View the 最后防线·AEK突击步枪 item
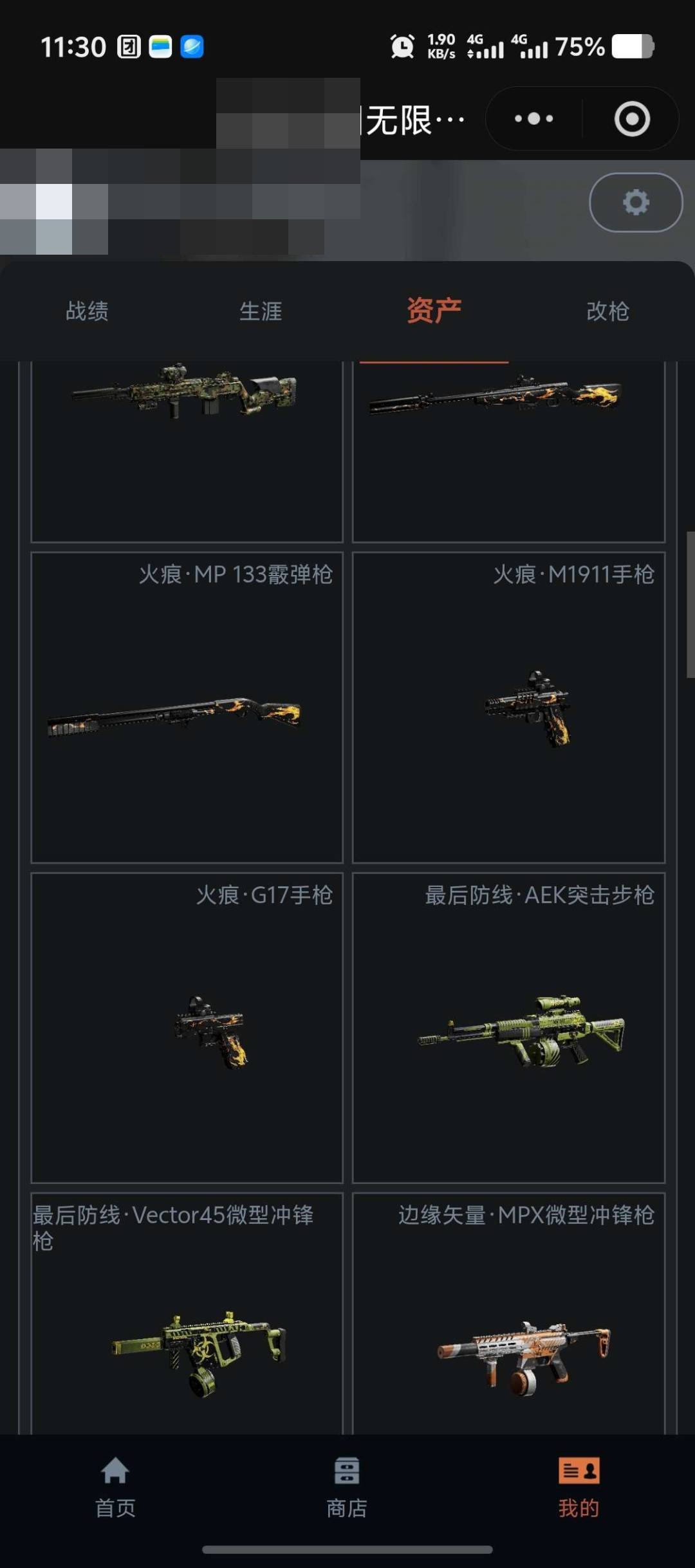The image size is (695, 1568). click(508, 1028)
